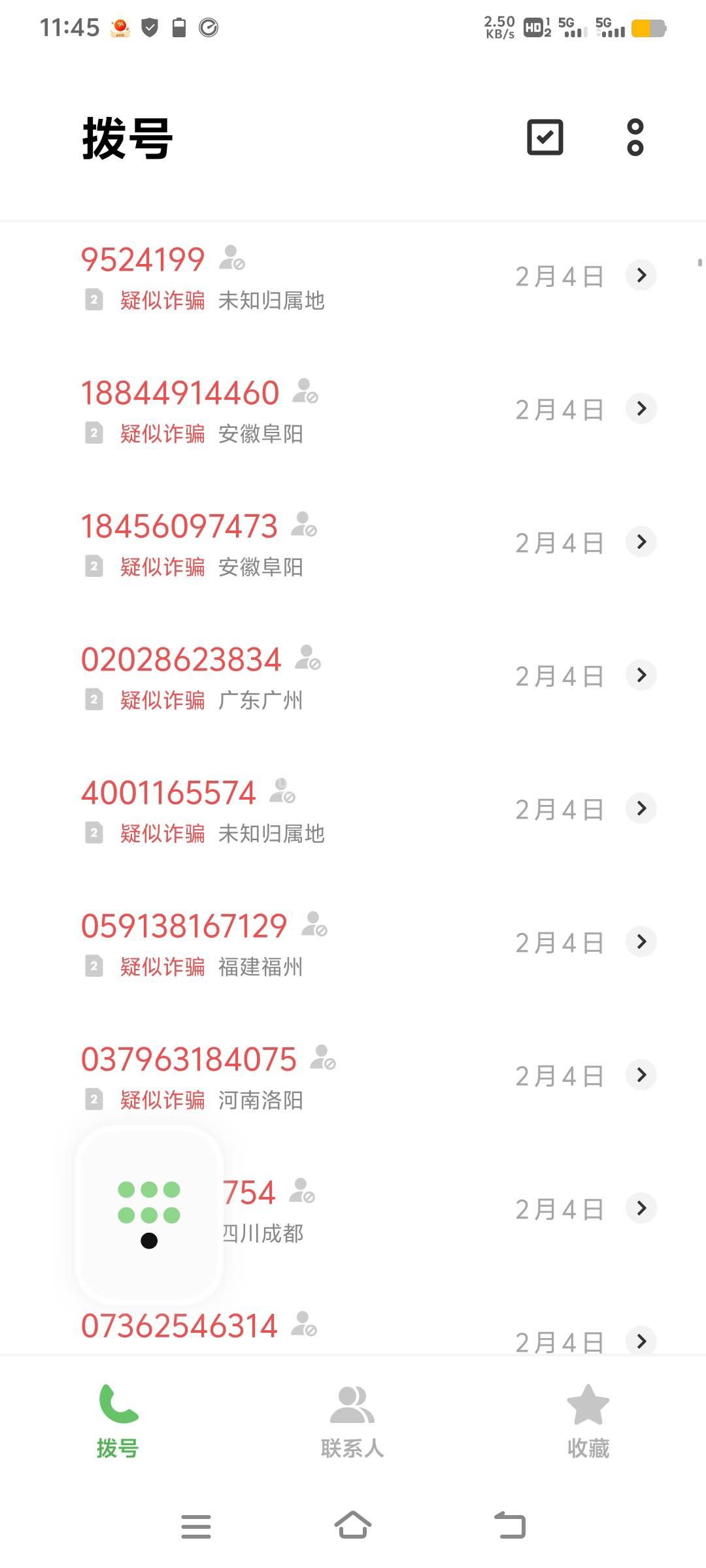Show details arrow for 037963184075
This screenshot has width=706, height=1568.
tap(641, 1075)
